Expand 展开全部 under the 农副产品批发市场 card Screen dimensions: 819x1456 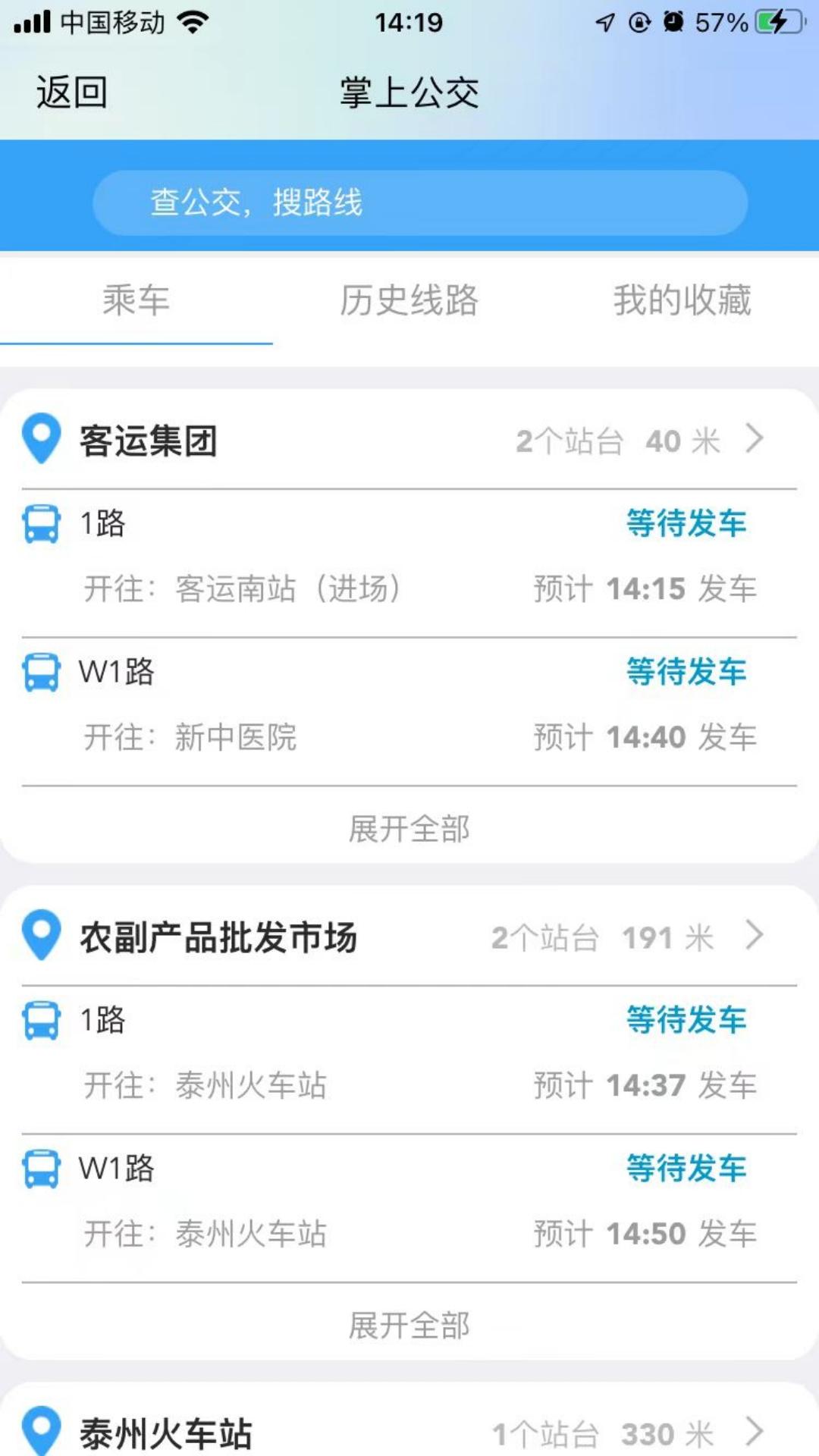(x=408, y=1326)
